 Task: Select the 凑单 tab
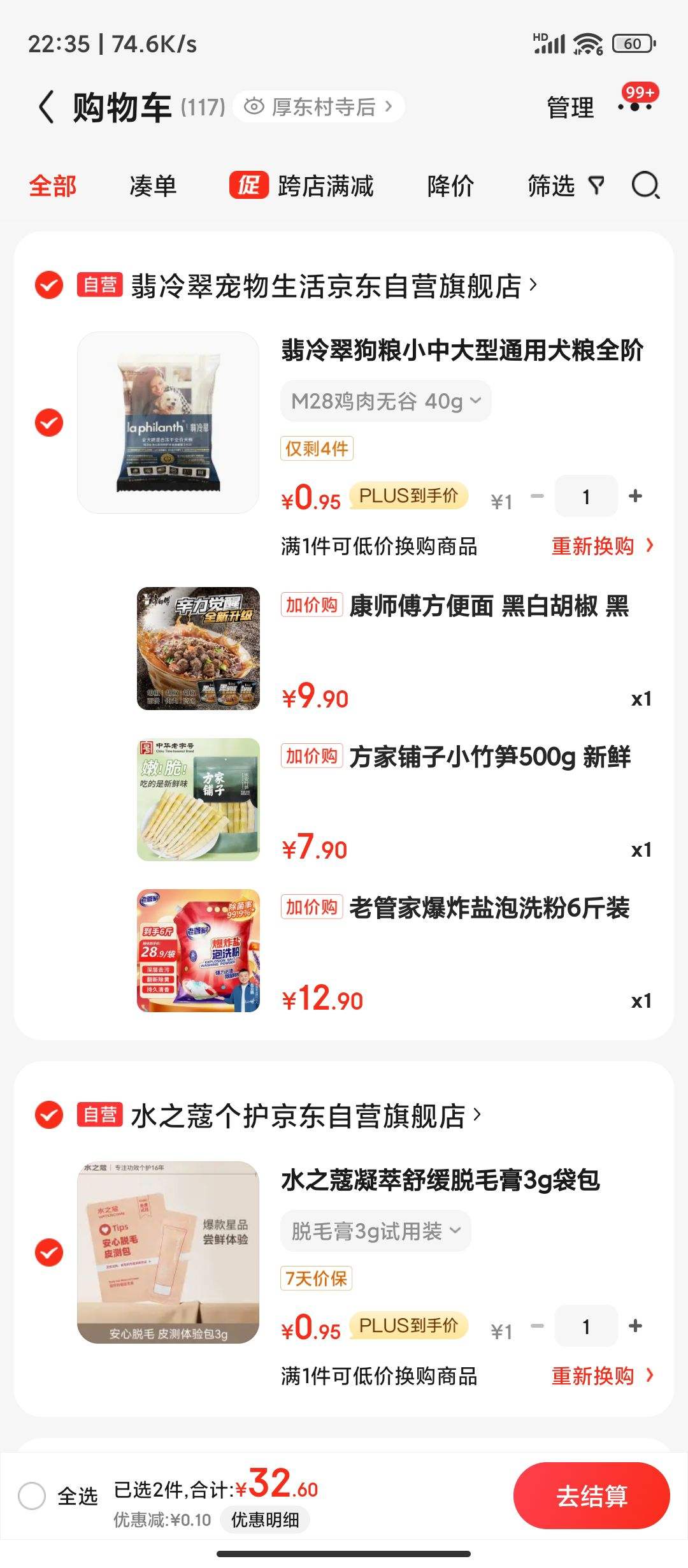153,187
